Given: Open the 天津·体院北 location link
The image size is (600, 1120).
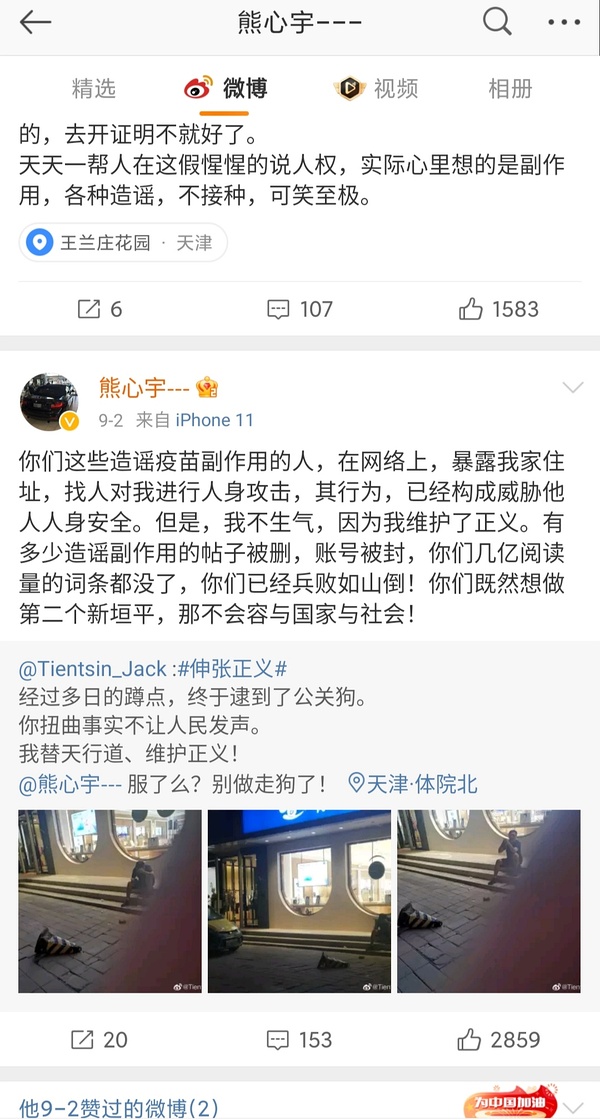Looking at the screenshot, I should coord(412,785).
